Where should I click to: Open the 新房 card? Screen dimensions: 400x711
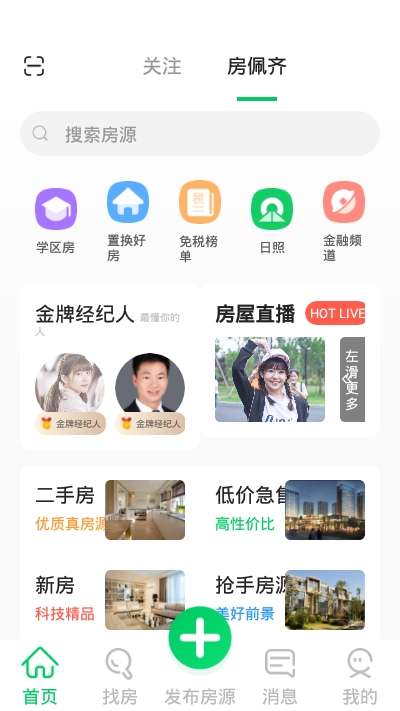[x=110, y=599]
